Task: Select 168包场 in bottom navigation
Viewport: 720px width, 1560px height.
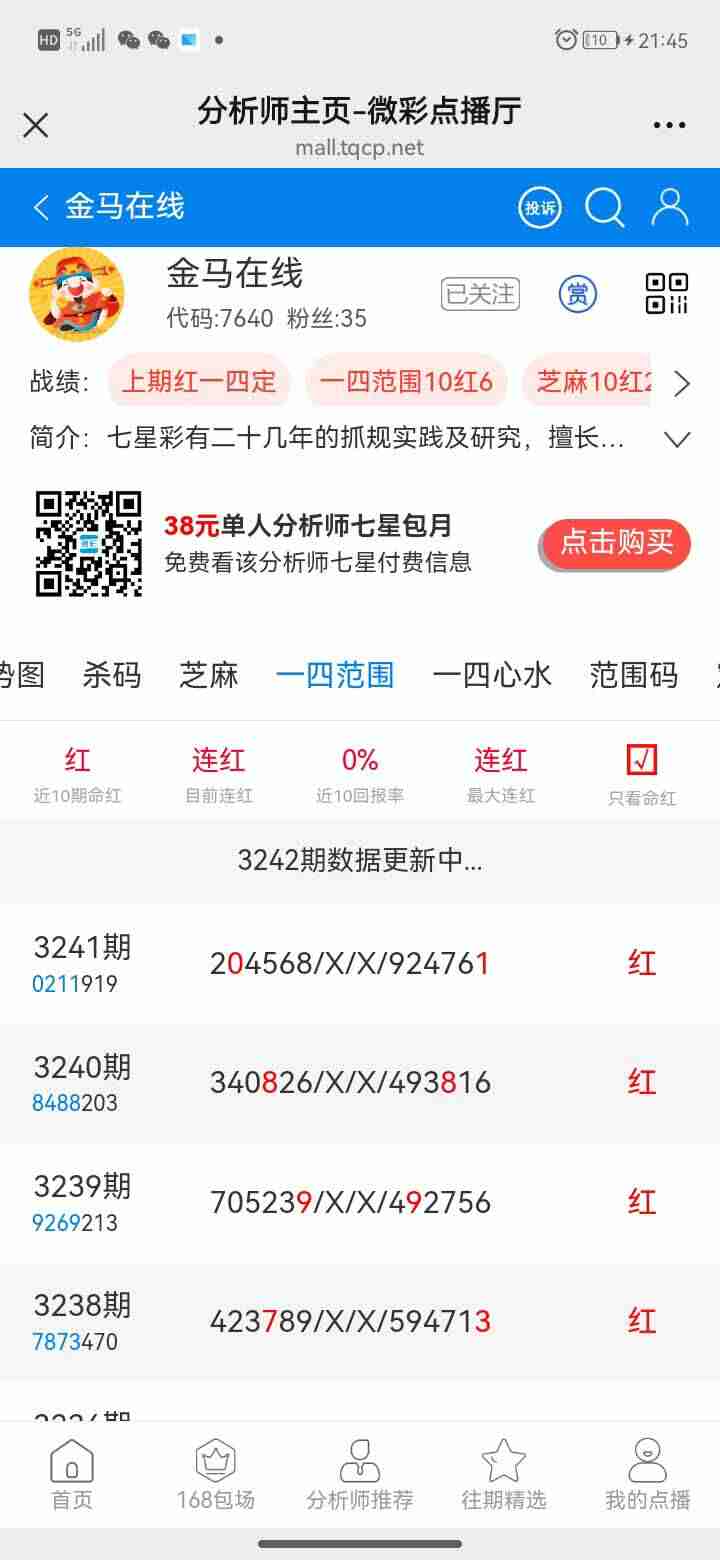Action: coord(214,1475)
